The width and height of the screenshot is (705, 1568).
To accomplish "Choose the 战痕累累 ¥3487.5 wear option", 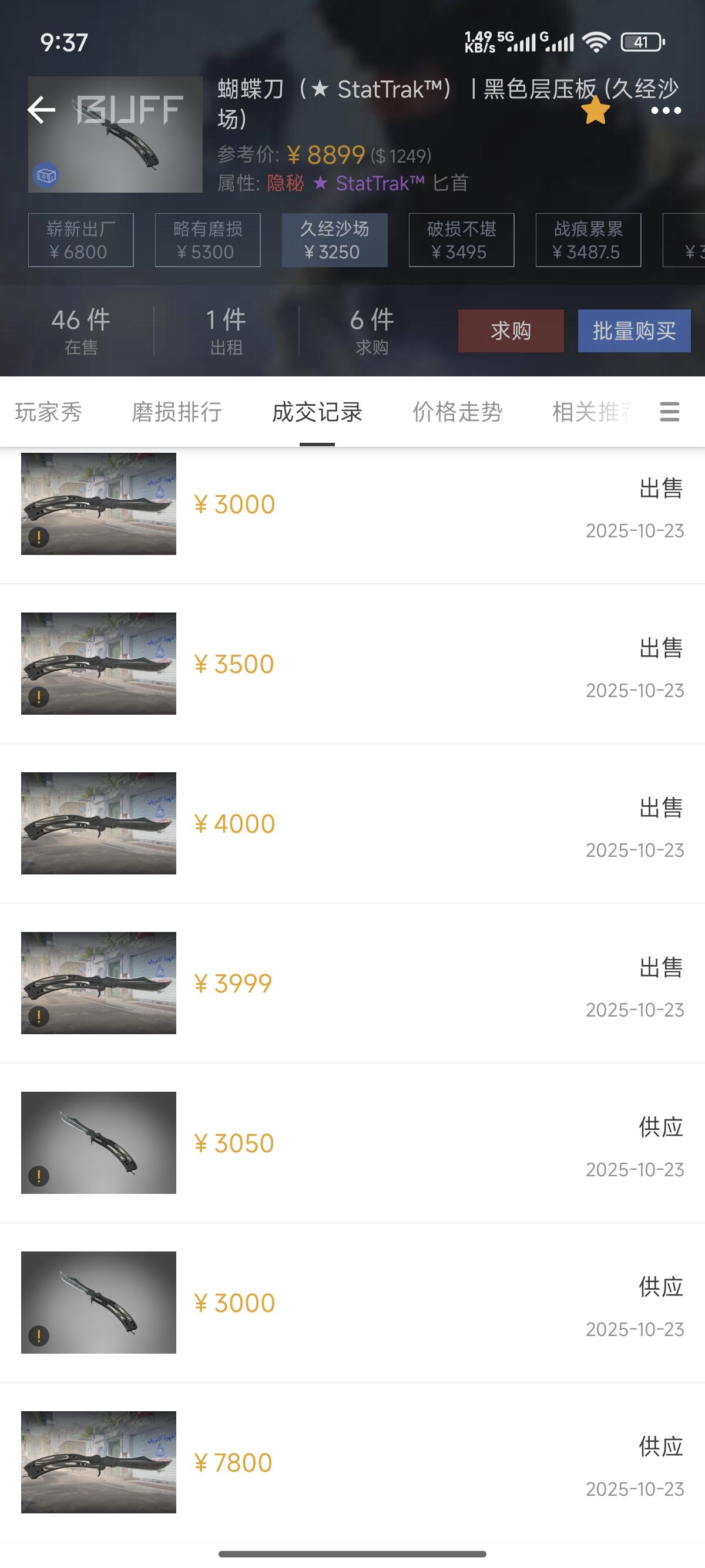I will [587, 240].
